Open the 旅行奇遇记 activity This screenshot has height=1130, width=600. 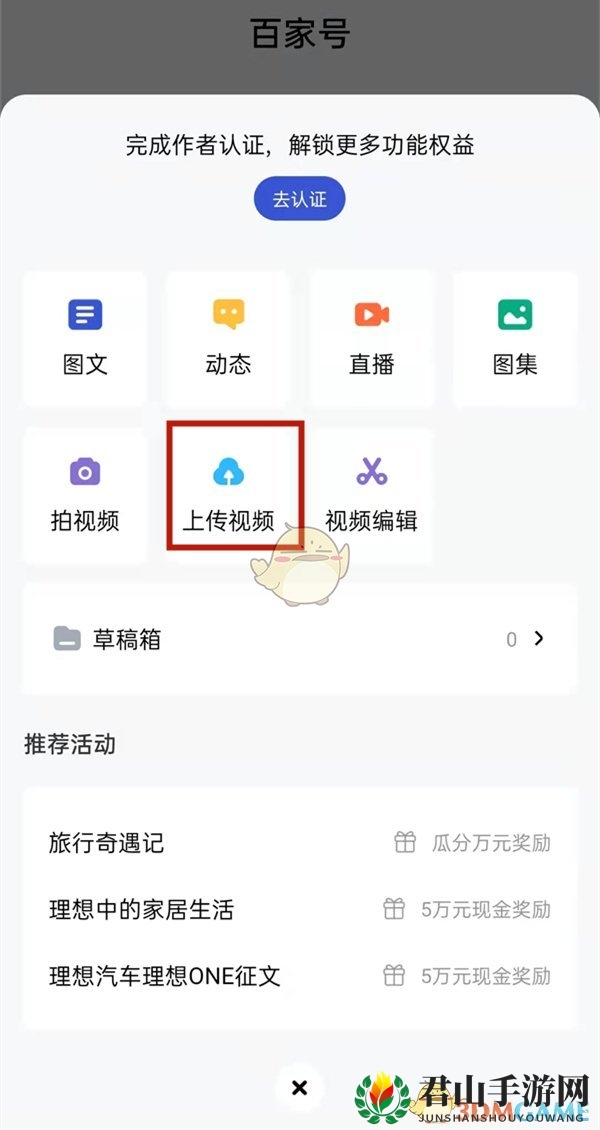tap(300, 842)
